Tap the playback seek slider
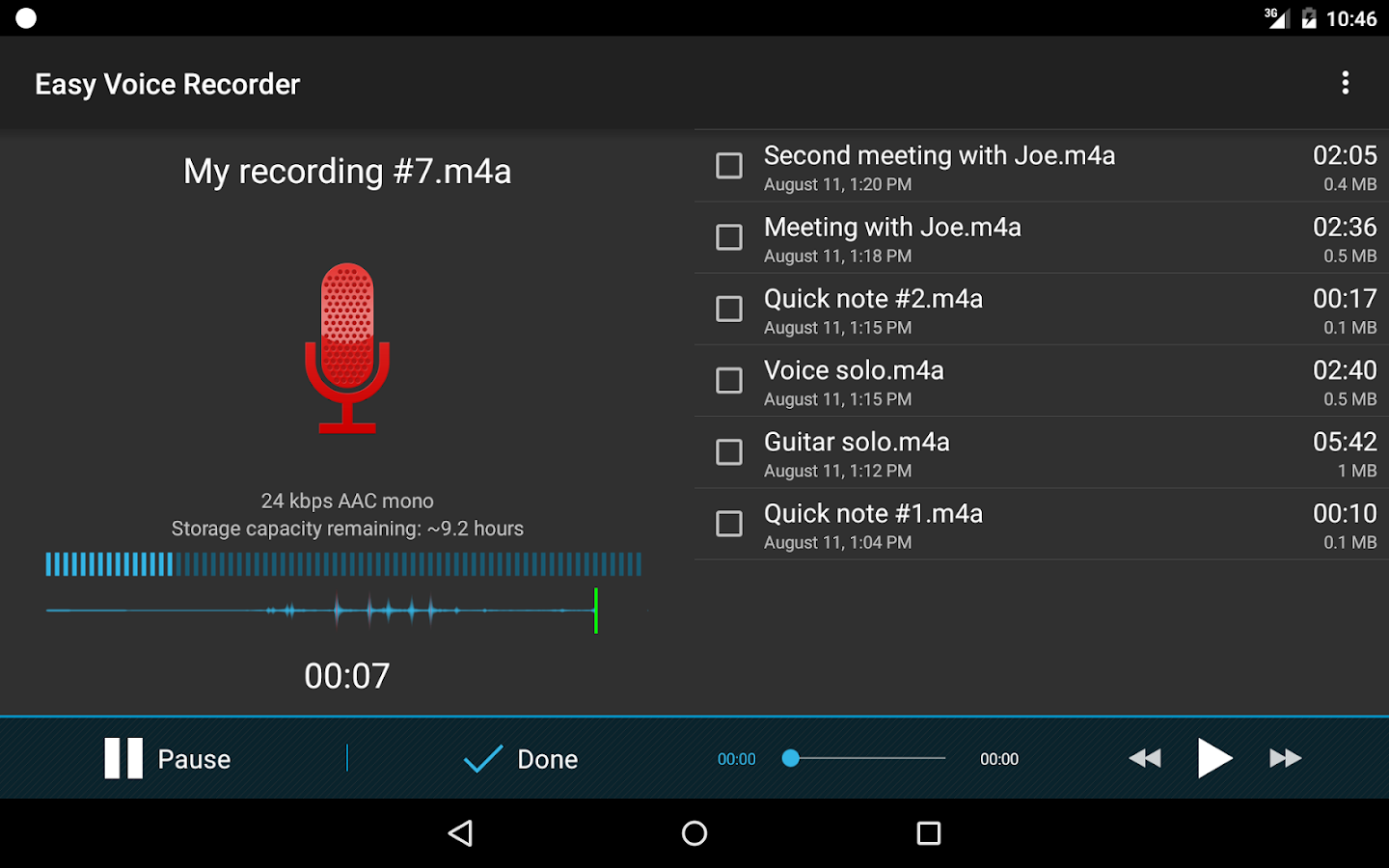Viewport: 1389px width, 868px height. (x=866, y=758)
